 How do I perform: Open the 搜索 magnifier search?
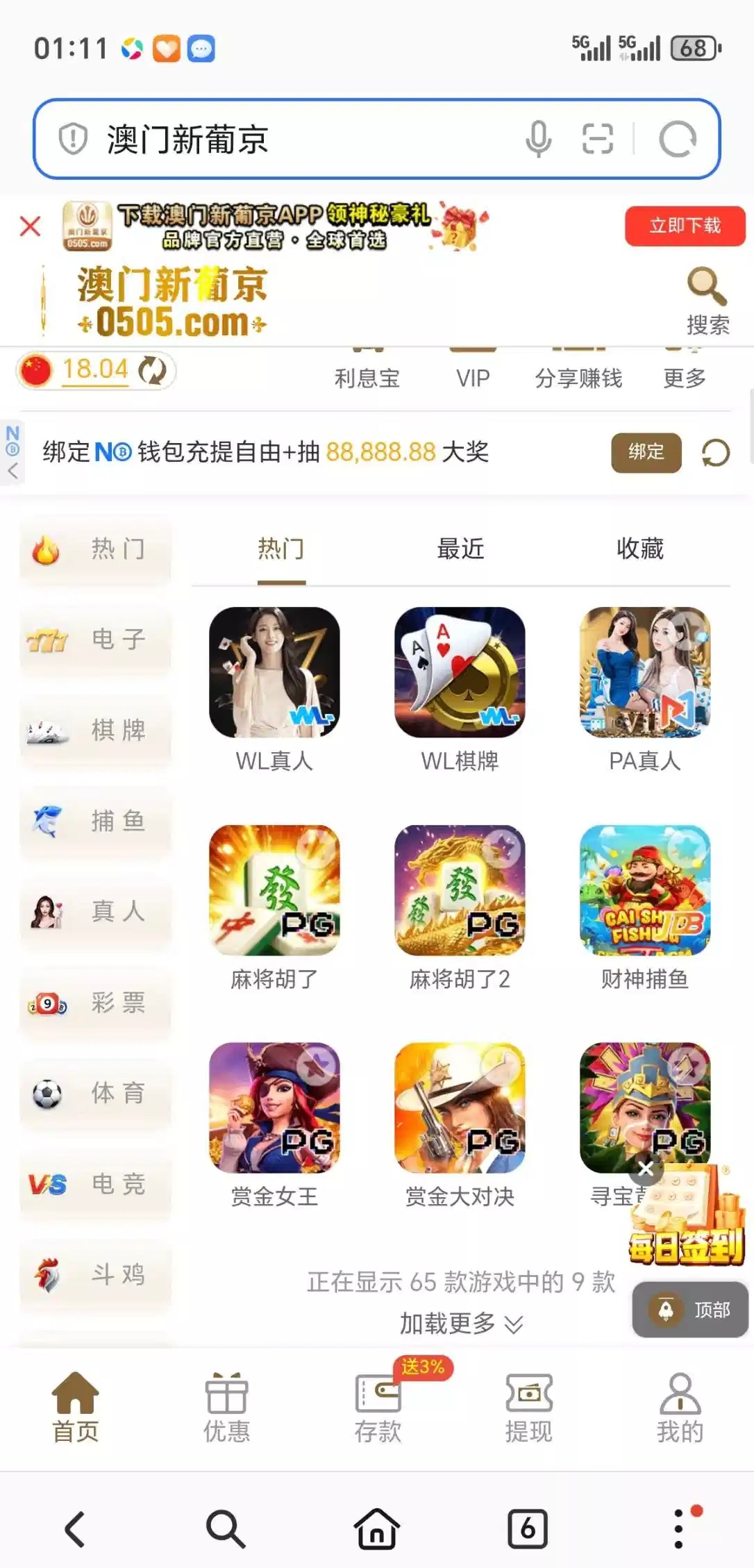point(707,300)
